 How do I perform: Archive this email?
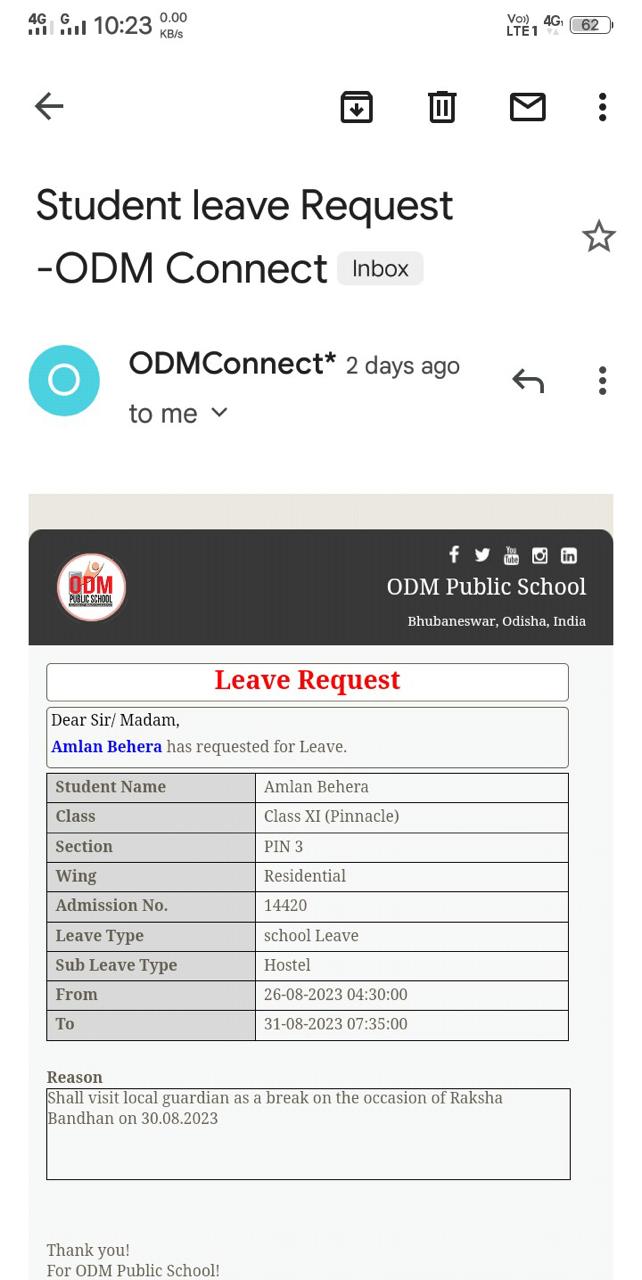(x=356, y=106)
